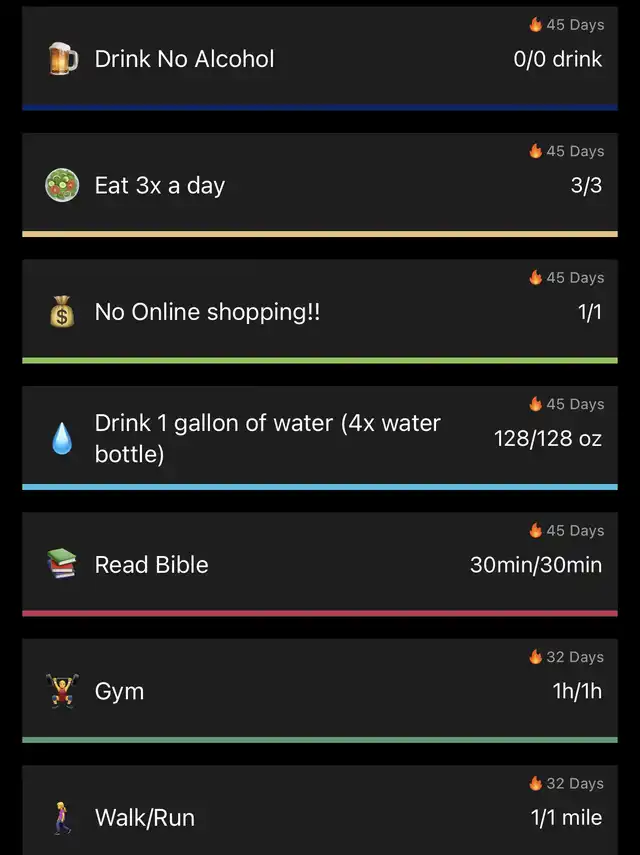
Task: Open the Drink No Alcohol habit
Action: tap(184, 59)
